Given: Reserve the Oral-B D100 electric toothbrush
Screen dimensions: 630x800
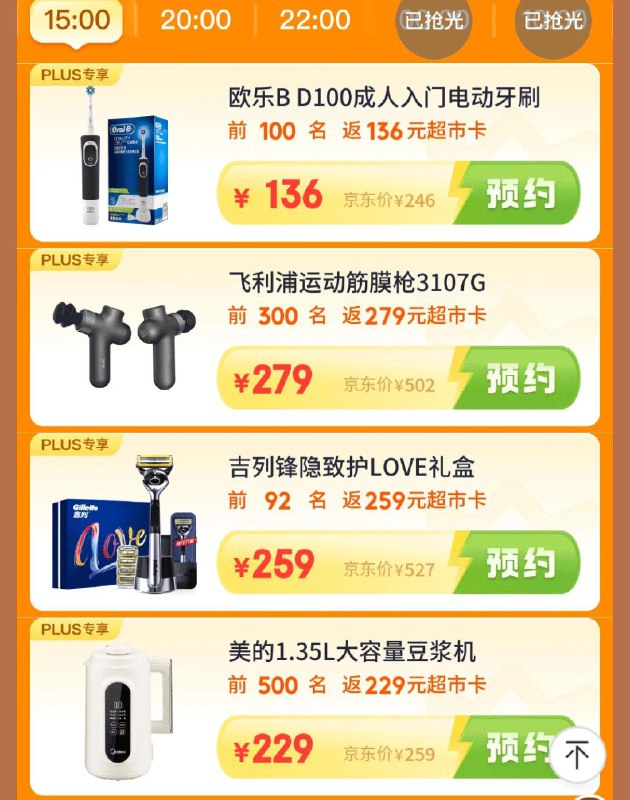Looking at the screenshot, I should [520, 194].
